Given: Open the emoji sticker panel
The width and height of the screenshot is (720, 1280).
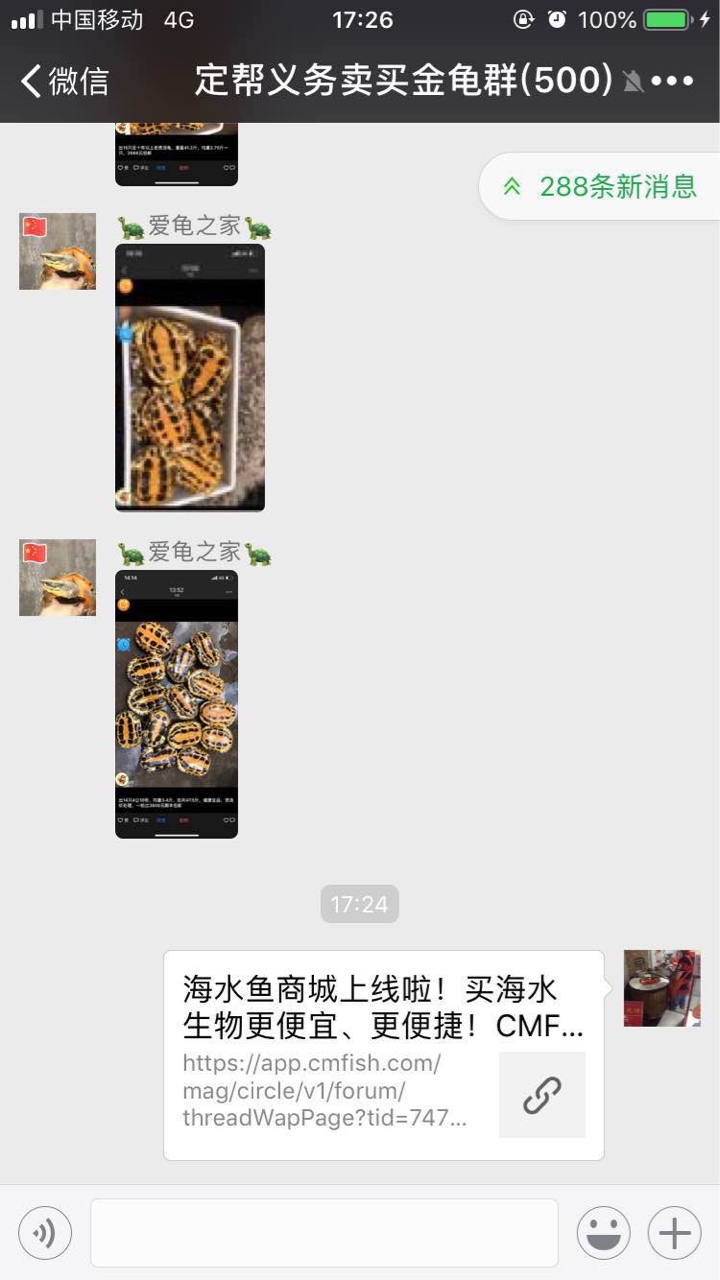Looking at the screenshot, I should coord(603,1233).
